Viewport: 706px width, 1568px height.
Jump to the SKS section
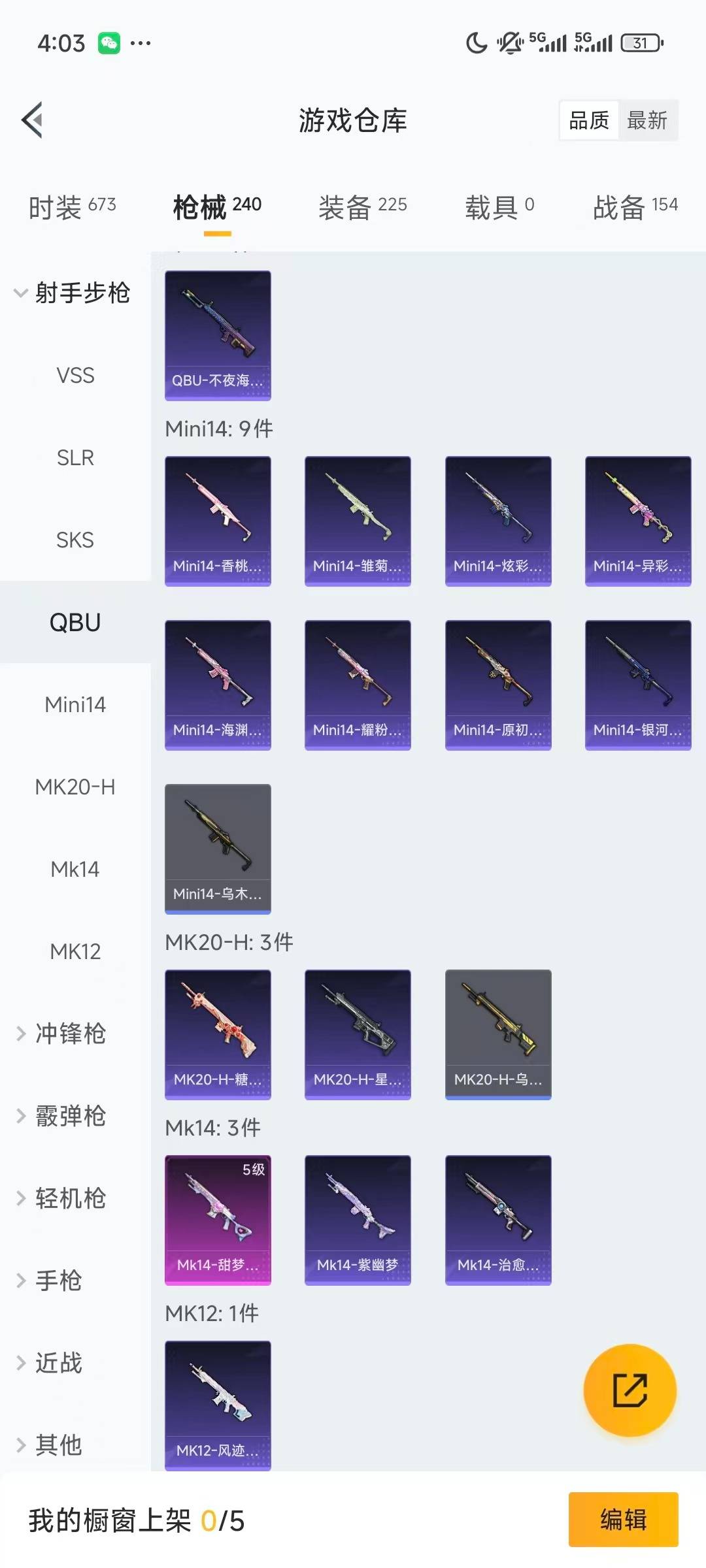(75, 540)
